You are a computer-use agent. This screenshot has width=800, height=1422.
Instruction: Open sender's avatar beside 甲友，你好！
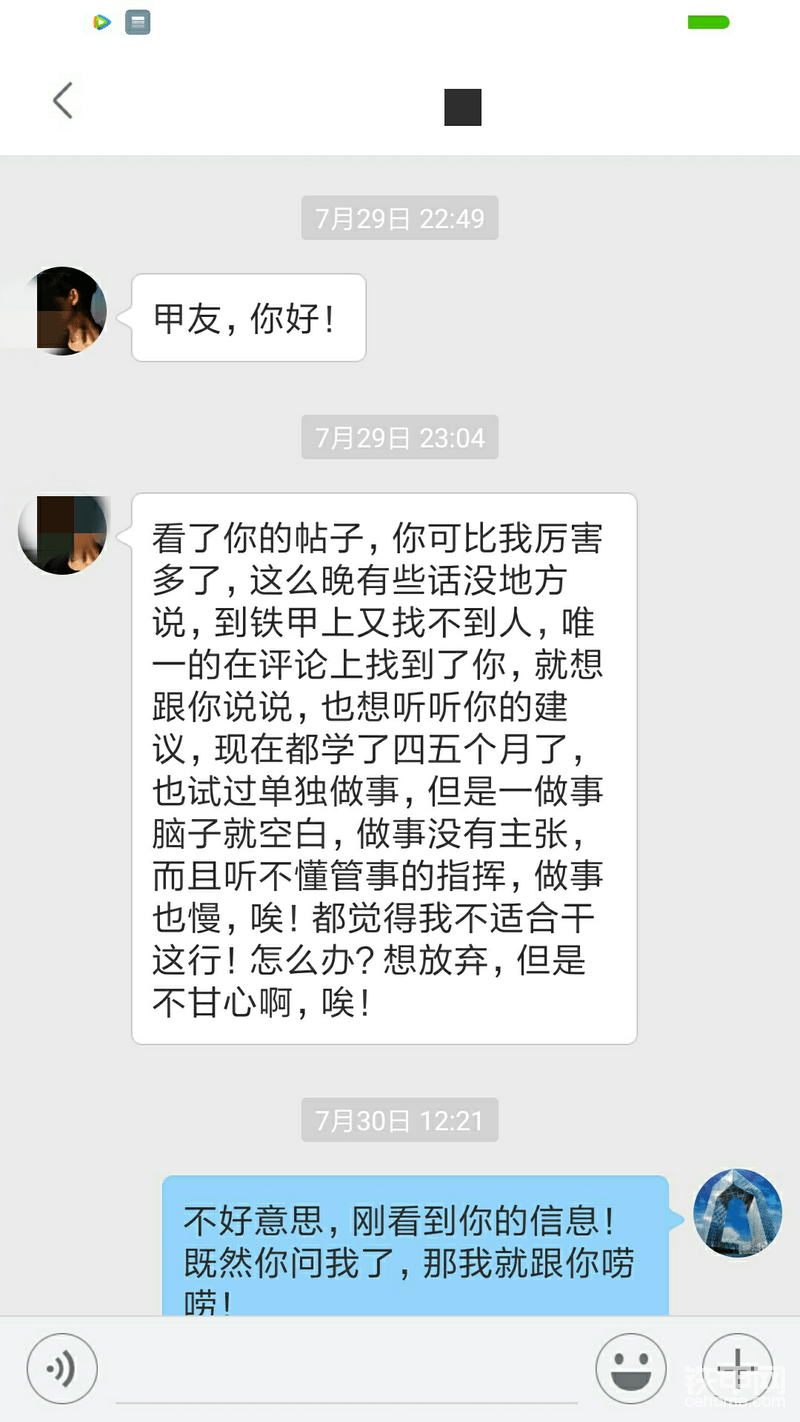pos(64,311)
